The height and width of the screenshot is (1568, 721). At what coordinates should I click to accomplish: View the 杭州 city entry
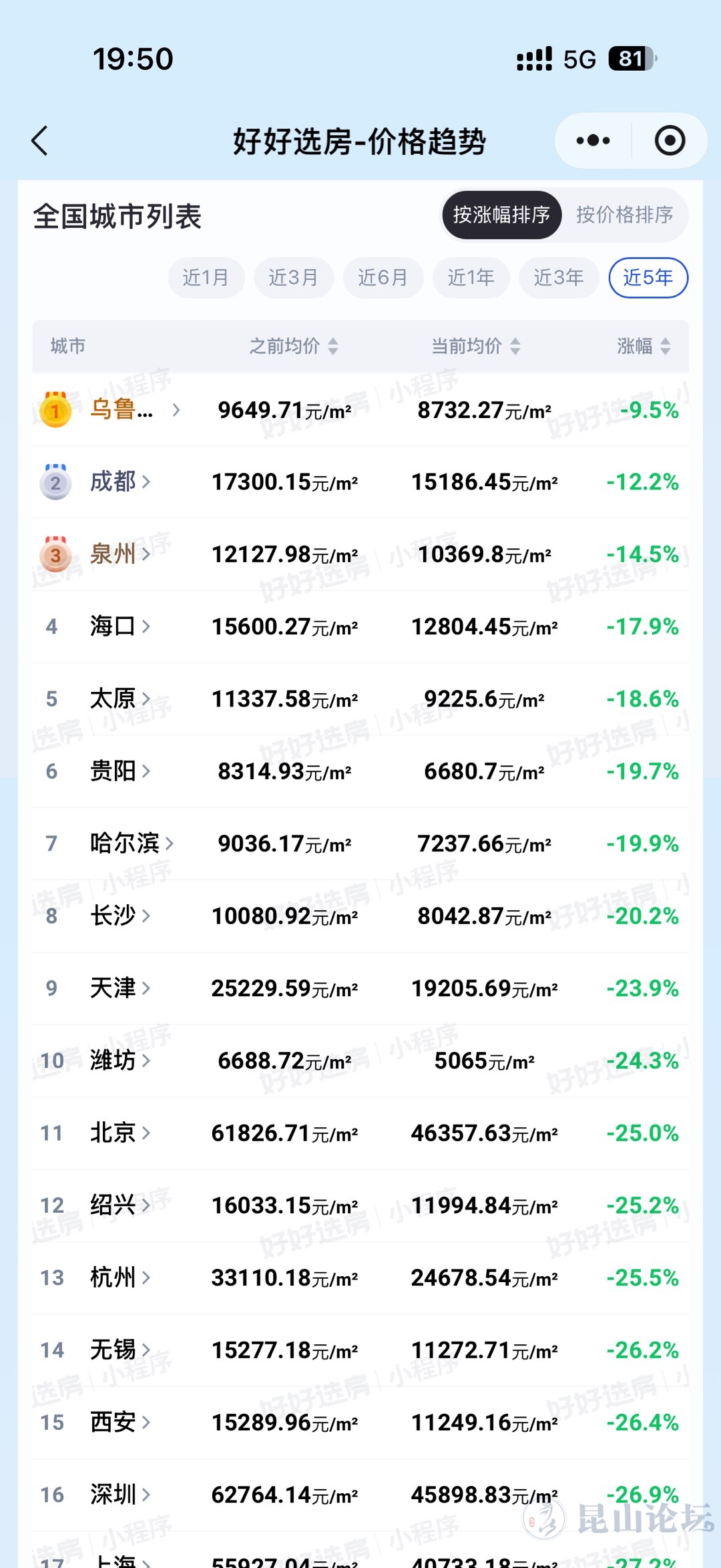pyautogui.click(x=120, y=1278)
